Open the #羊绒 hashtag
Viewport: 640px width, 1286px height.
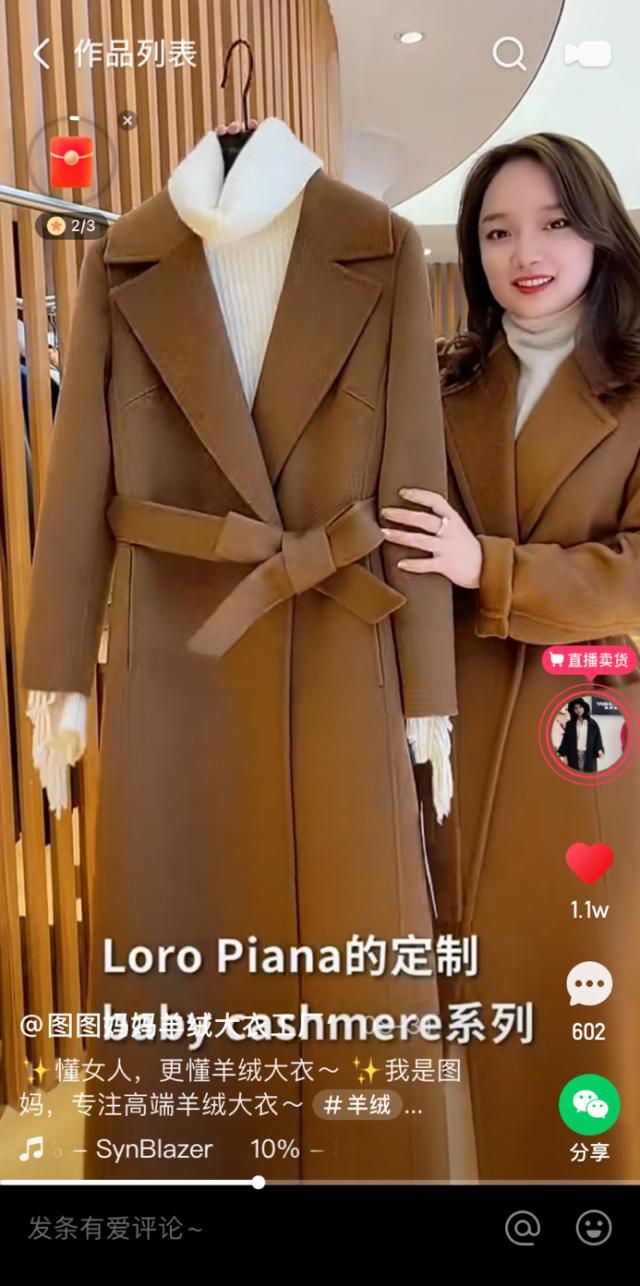(x=356, y=1105)
